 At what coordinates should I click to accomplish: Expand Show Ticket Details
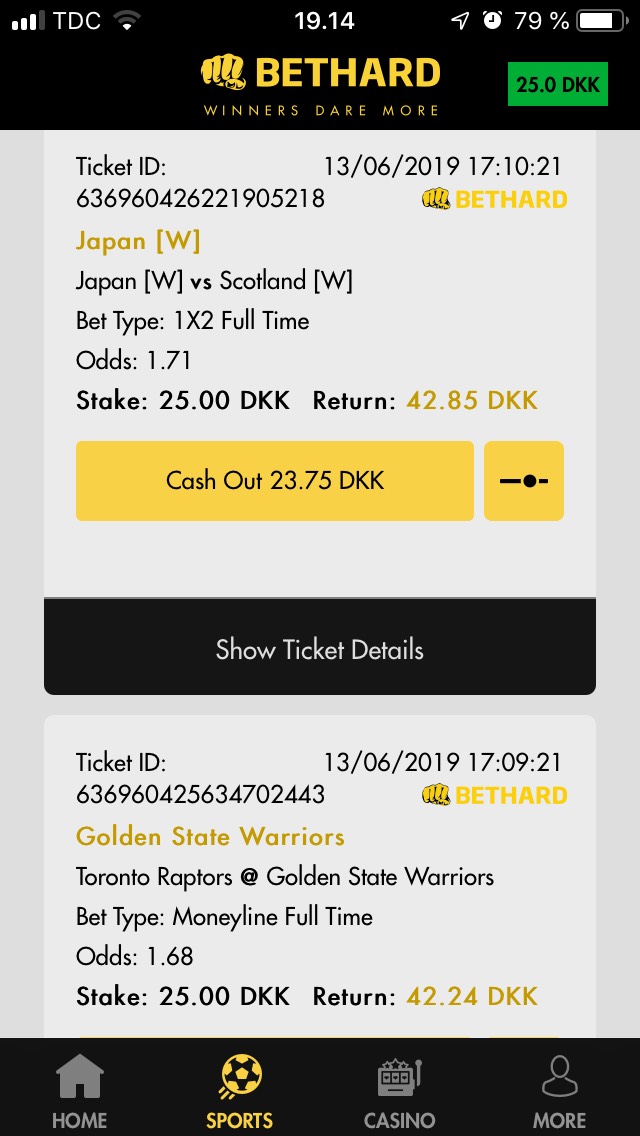[x=320, y=647]
